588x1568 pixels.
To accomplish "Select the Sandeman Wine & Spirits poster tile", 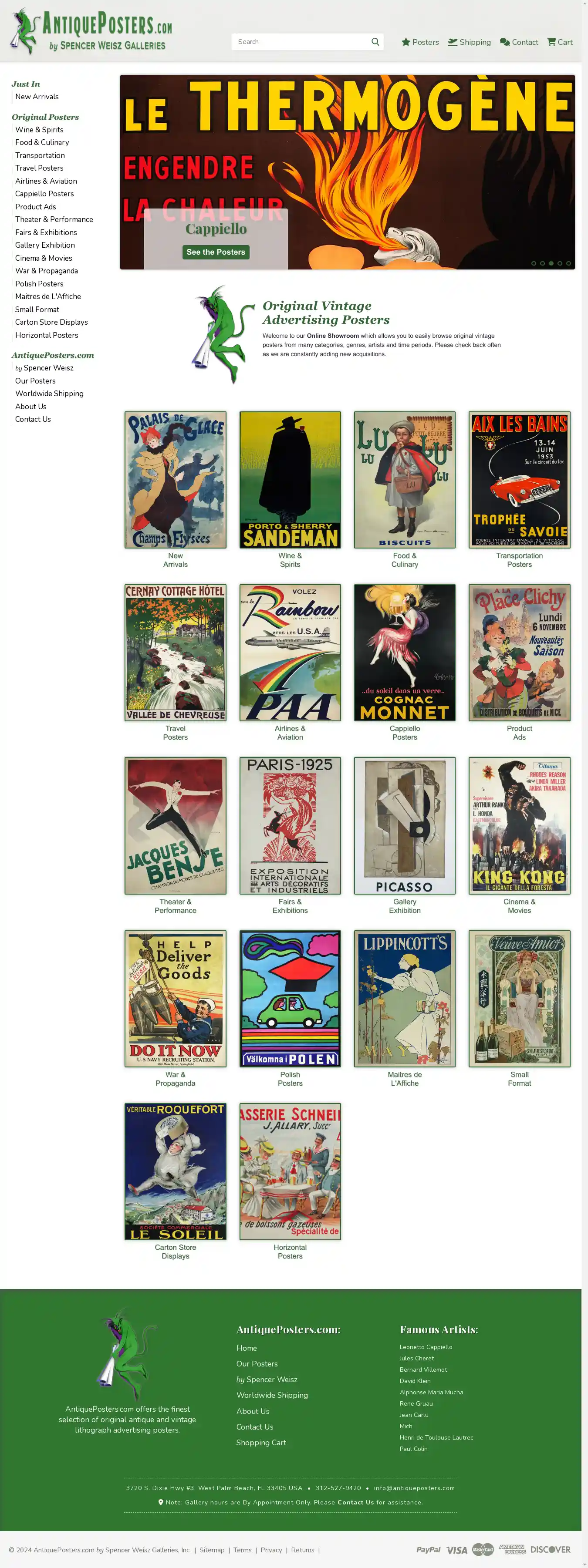I will pos(290,480).
